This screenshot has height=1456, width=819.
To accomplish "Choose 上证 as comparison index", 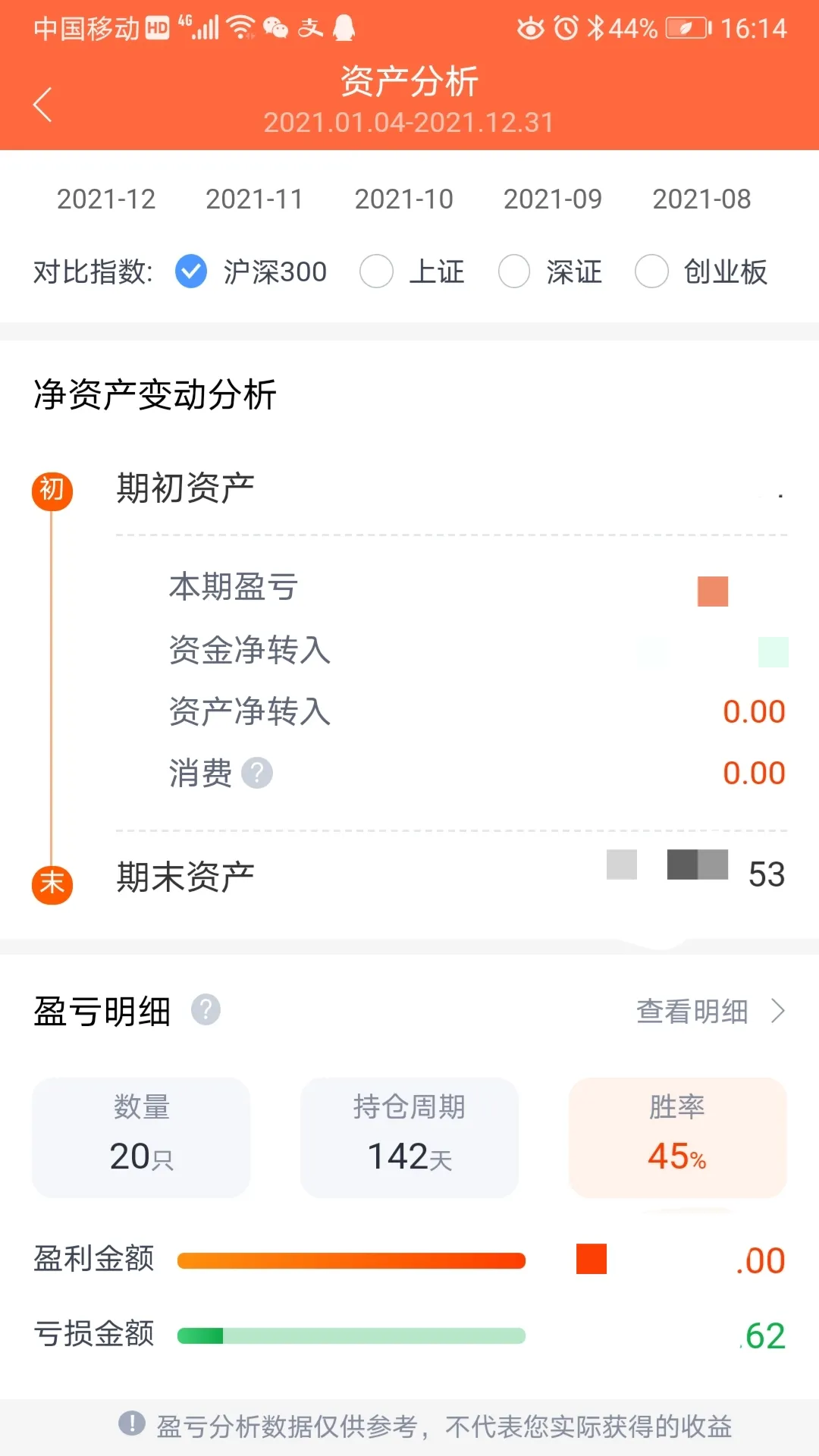I will coord(412,271).
